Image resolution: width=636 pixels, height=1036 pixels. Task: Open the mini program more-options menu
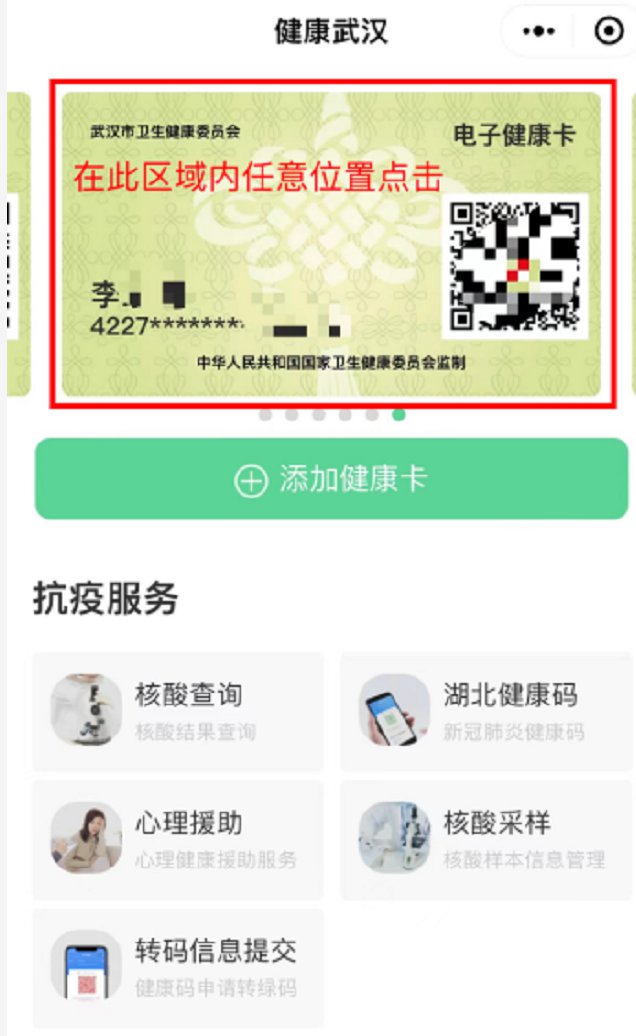pyautogui.click(x=539, y=32)
